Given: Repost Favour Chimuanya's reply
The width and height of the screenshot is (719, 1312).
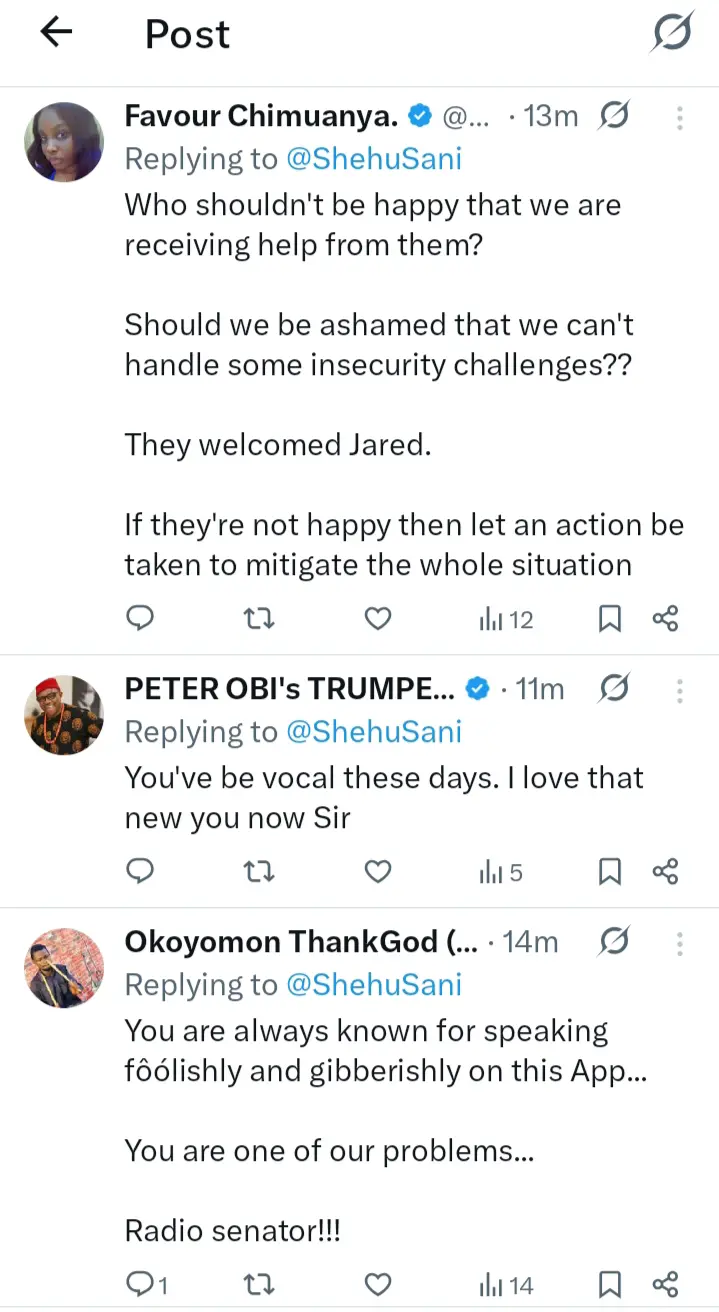Looking at the screenshot, I should pos(259,620).
